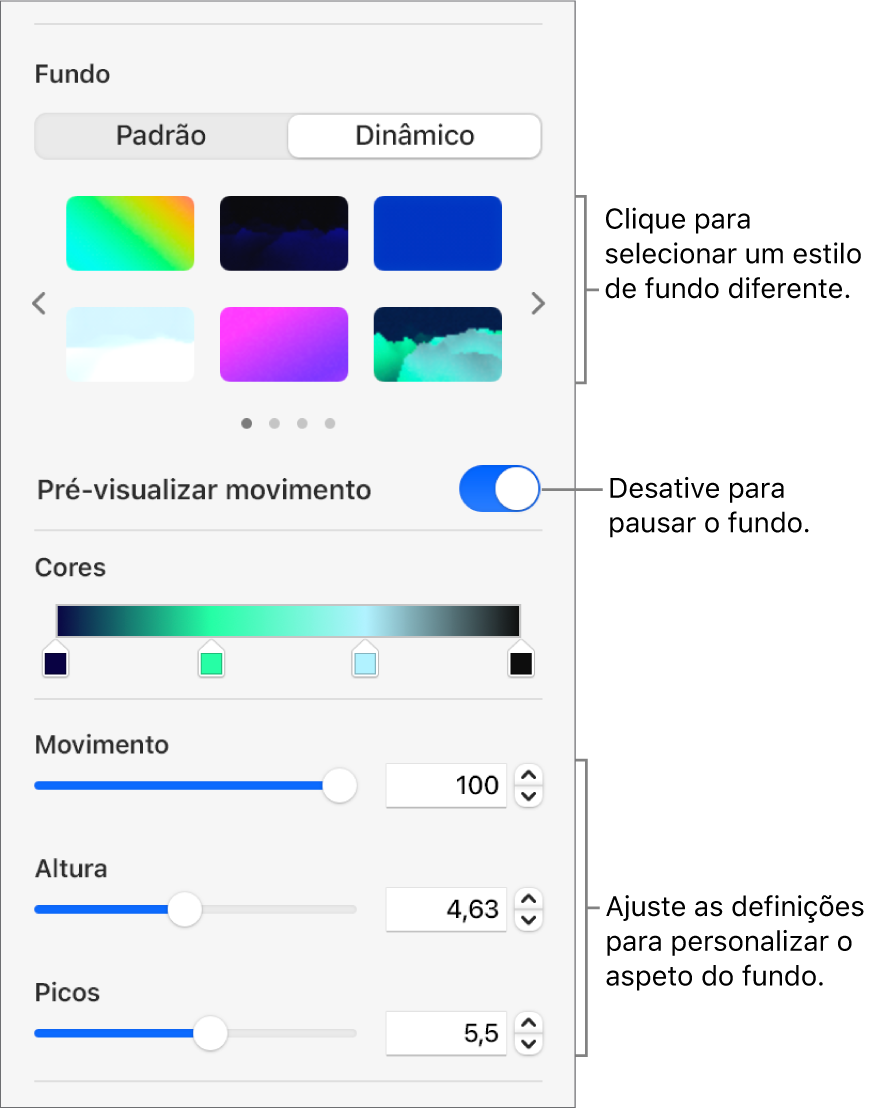The image size is (870, 1108).
Task: Choose the pink-purple gradient background style
Action: tap(284, 345)
